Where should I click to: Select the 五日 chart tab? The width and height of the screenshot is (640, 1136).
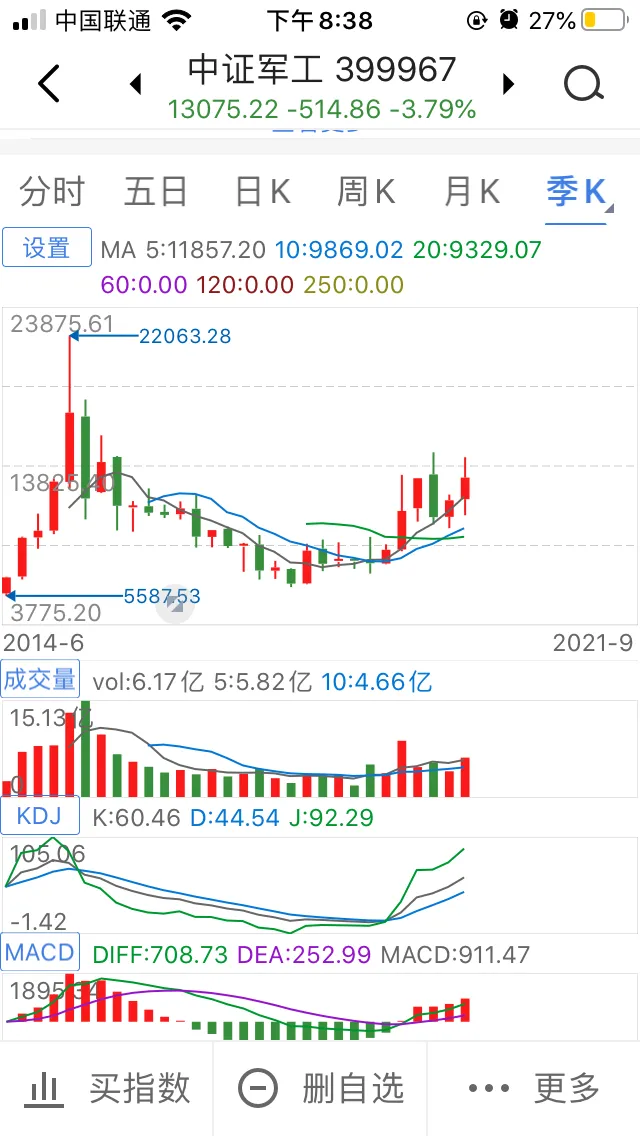pos(156,191)
